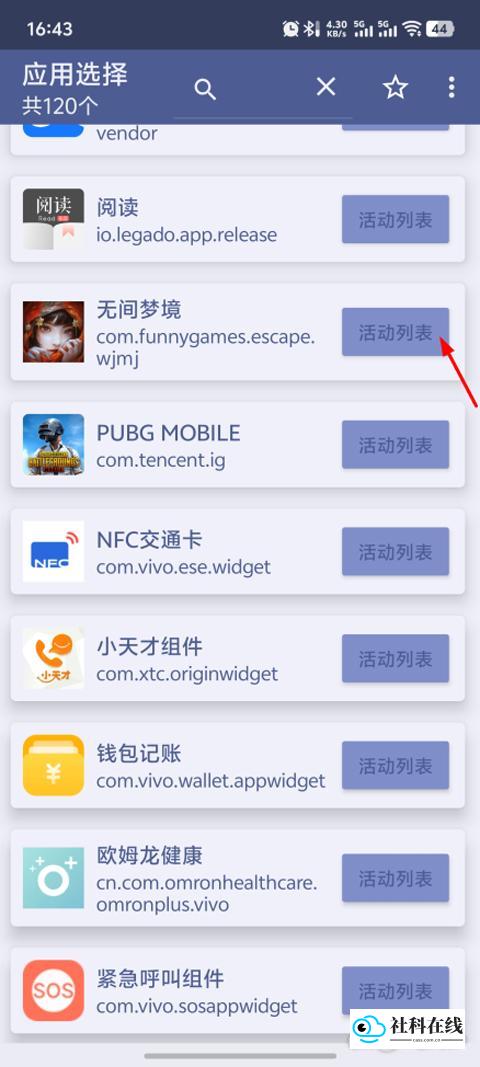Open 活动列表 for 阅读

[x=396, y=219]
